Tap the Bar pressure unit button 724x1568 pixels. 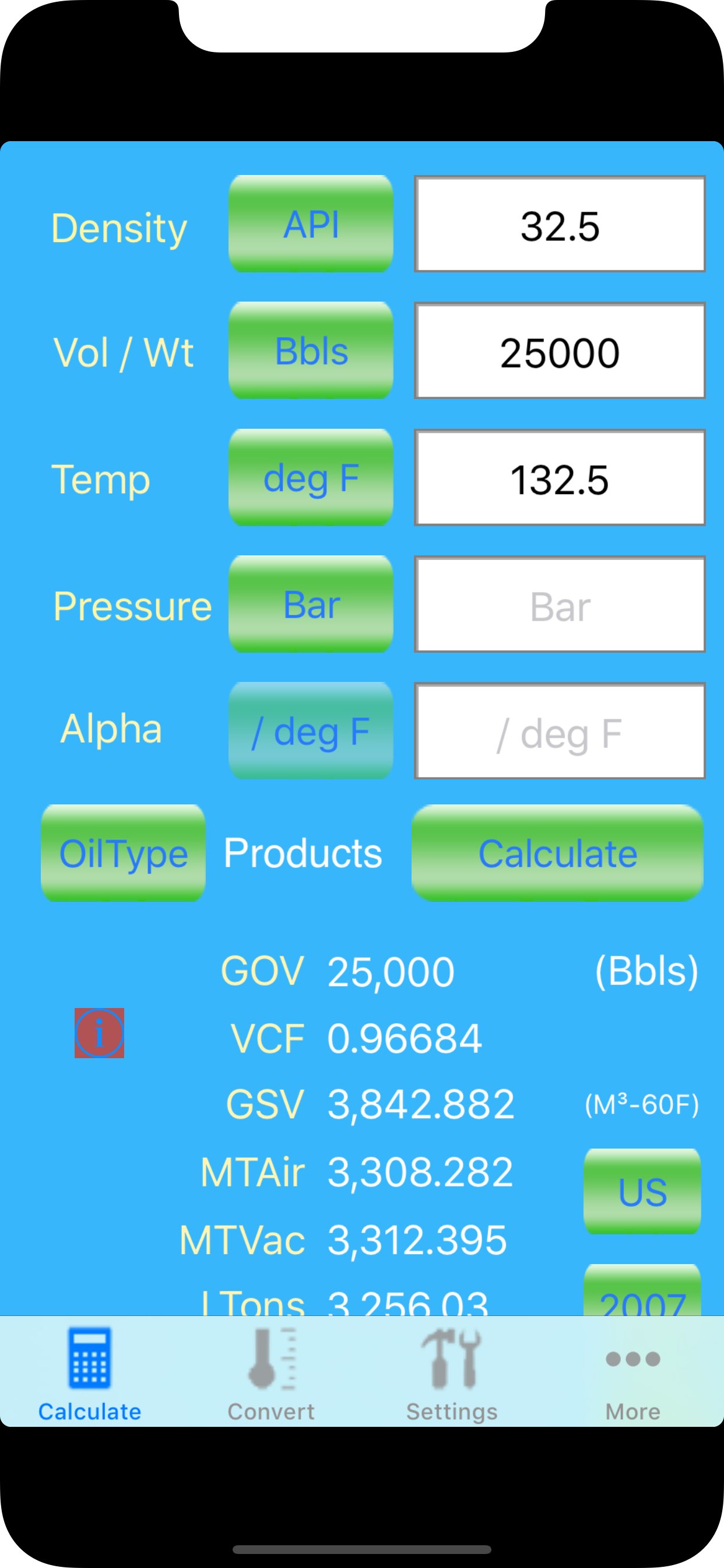tap(310, 604)
